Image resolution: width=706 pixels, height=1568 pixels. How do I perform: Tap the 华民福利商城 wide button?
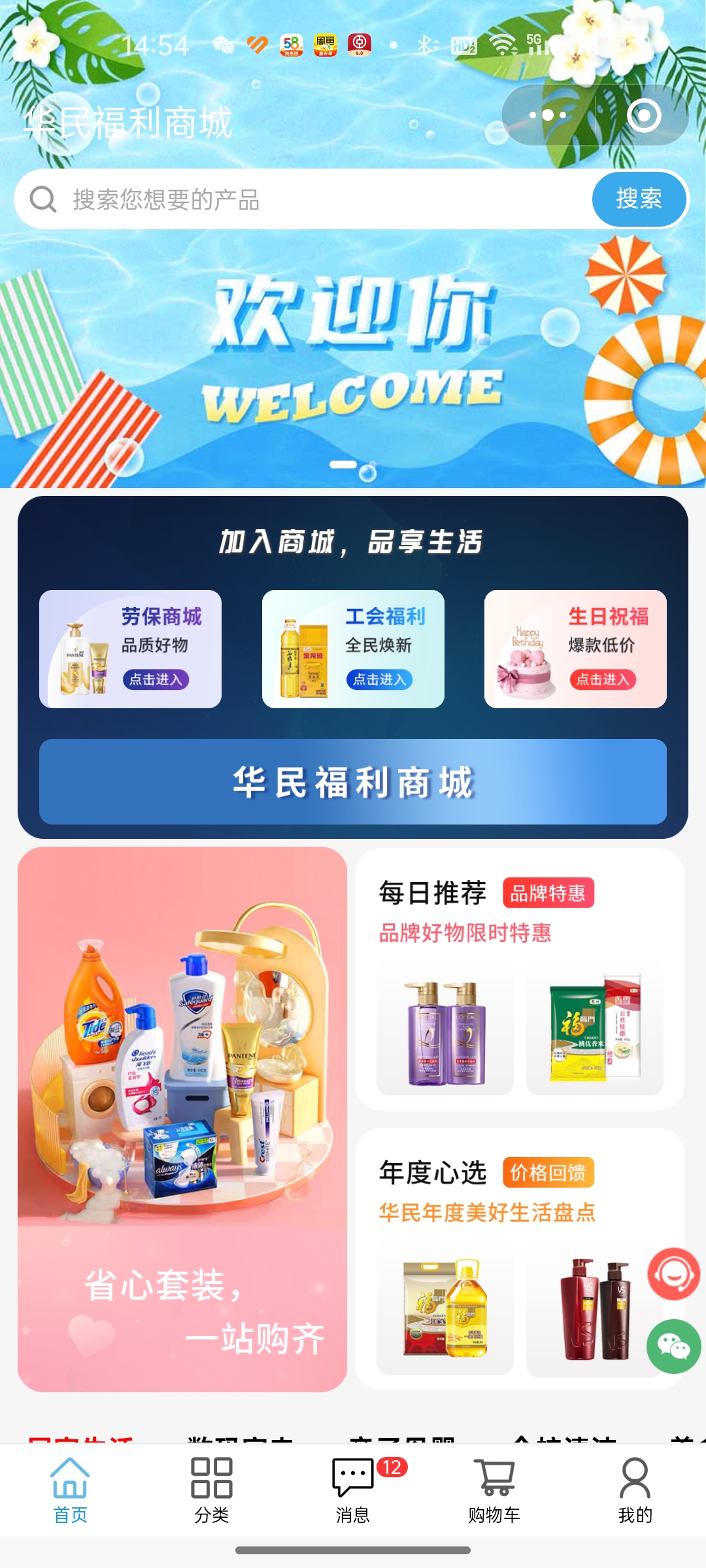[x=353, y=781]
